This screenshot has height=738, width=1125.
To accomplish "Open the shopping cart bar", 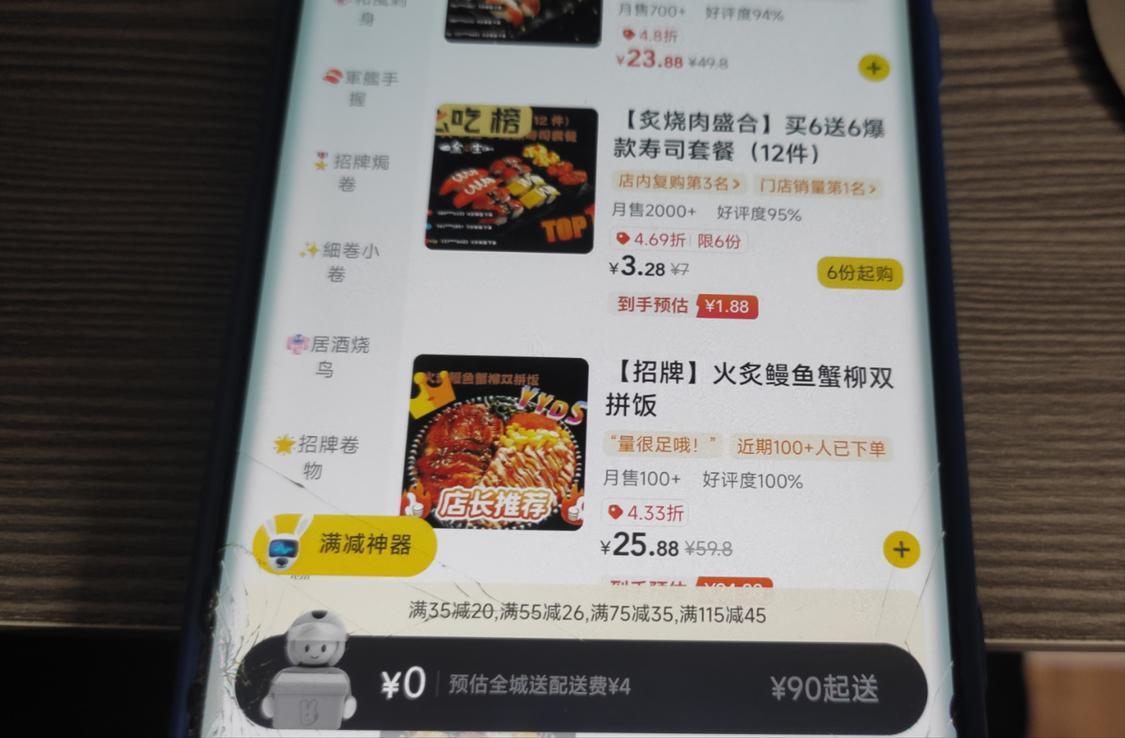I will pos(581,685).
